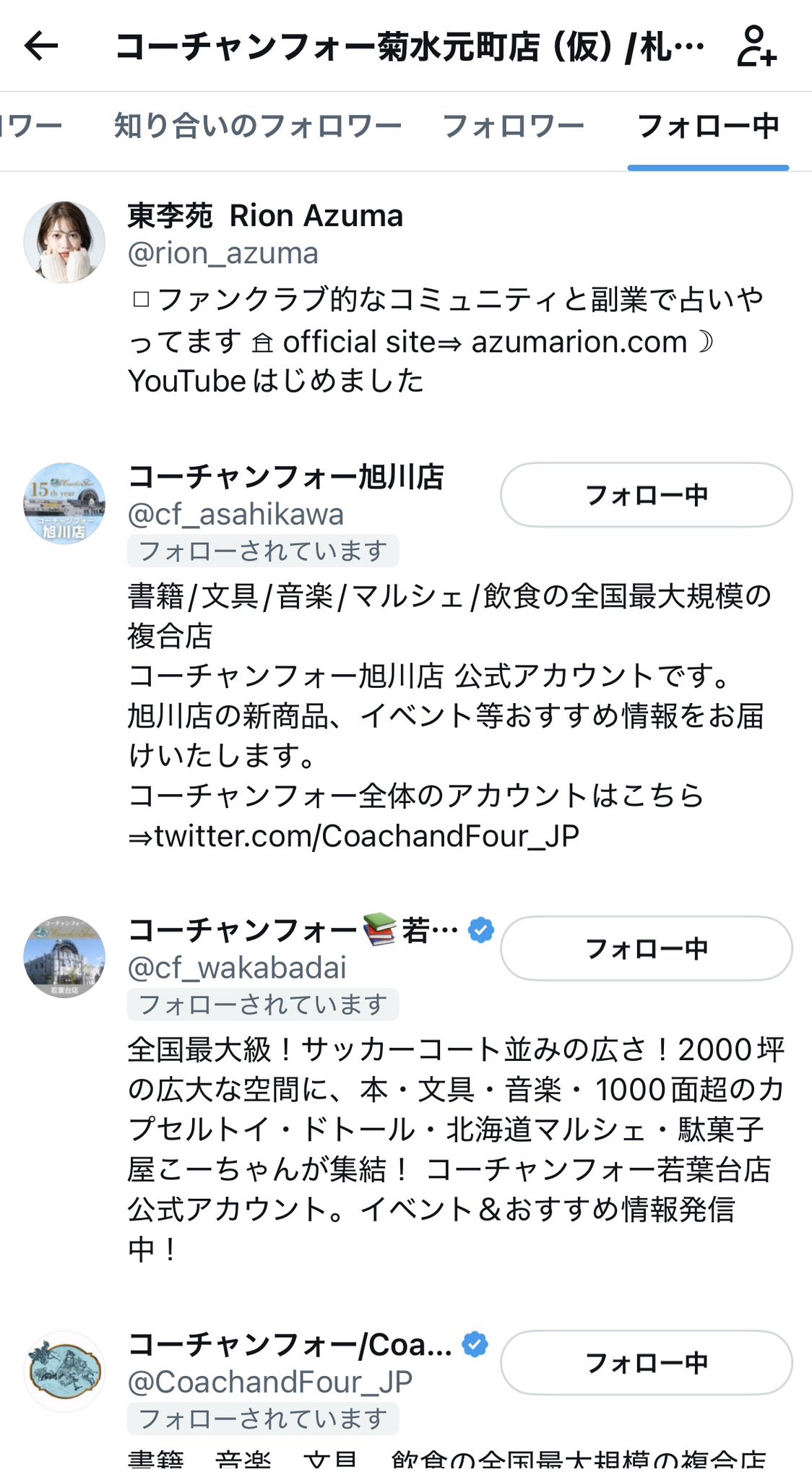Open 東李苑 Rion Azuma's profile
812x1480 pixels.
(264, 216)
